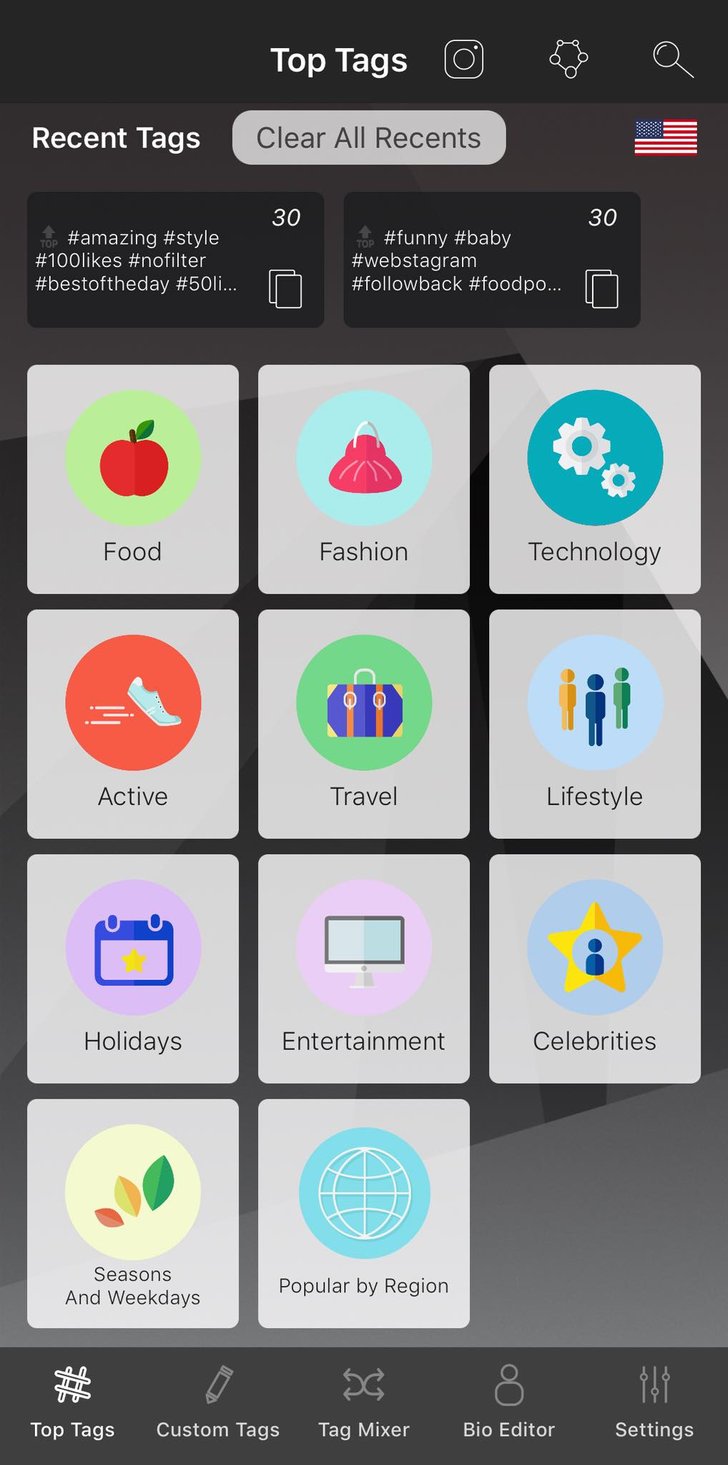The width and height of the screenshot is (728, 1465).
Task: Open Instagram from the header icon
Action: pos(464,60)
